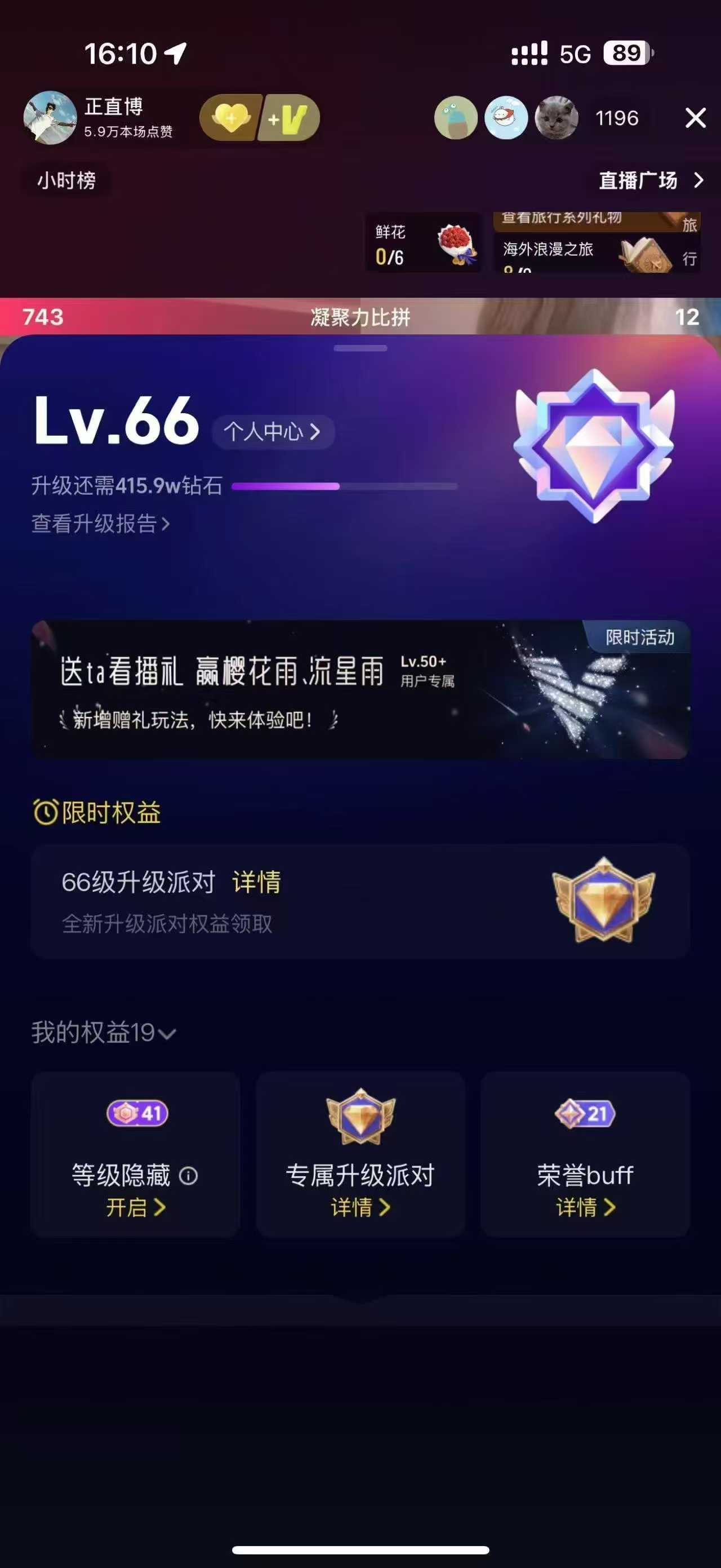Viewport: 721px width, 1568px height.
Task: Open 凝聚力比拼 score bar
Action: (360, 317)
